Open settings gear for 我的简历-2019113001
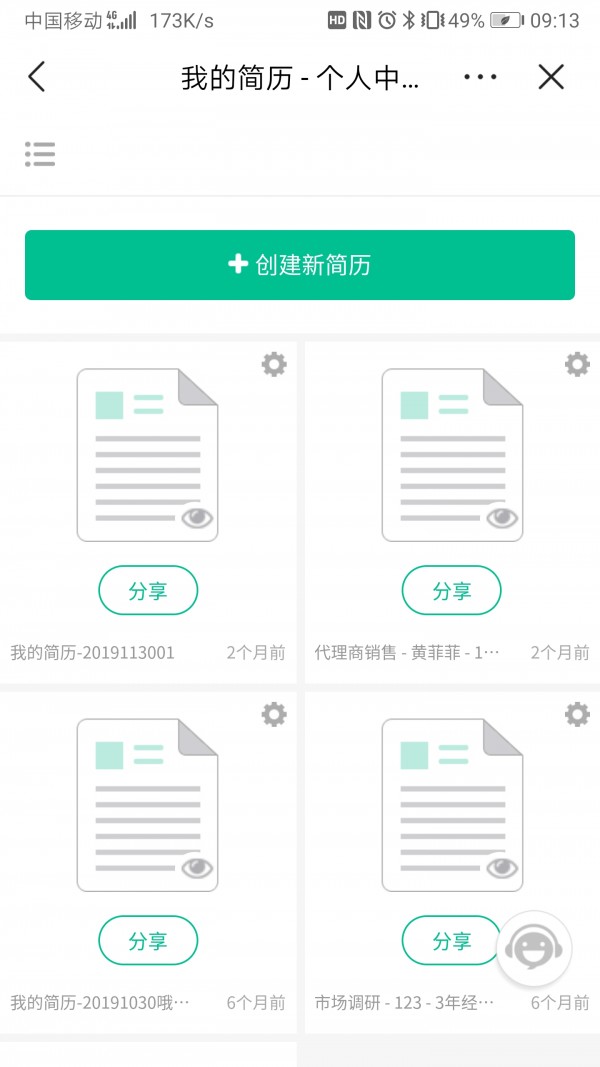This screenshot has height=1067, width=600. pos(274,364)
